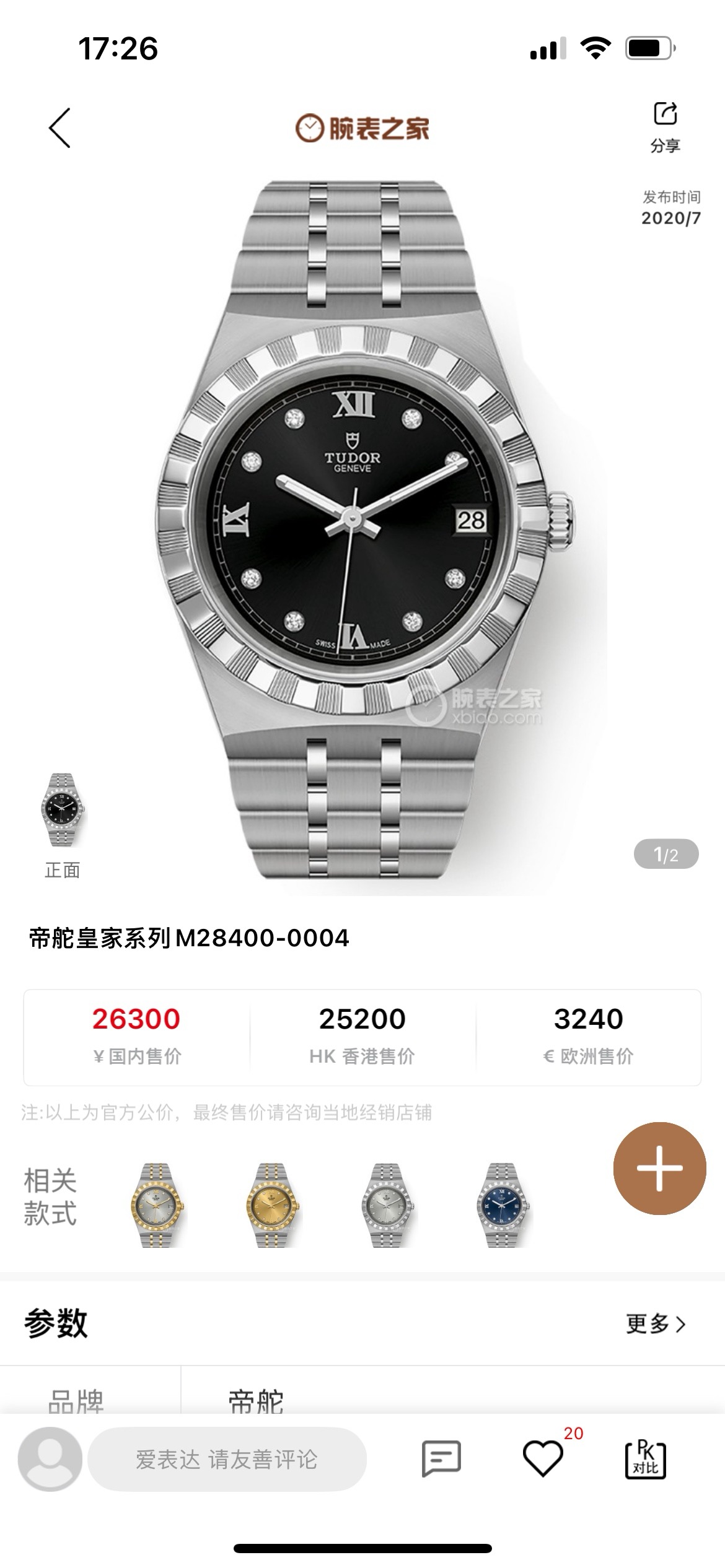Viewport: 725px width, 1568px height.
Task: Open the related blue-dial watch
Action: pos(503,1205)
